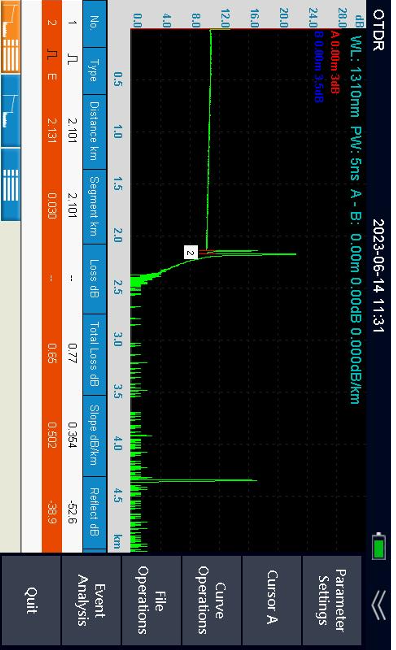Switch to the table-only view icon

10,184
